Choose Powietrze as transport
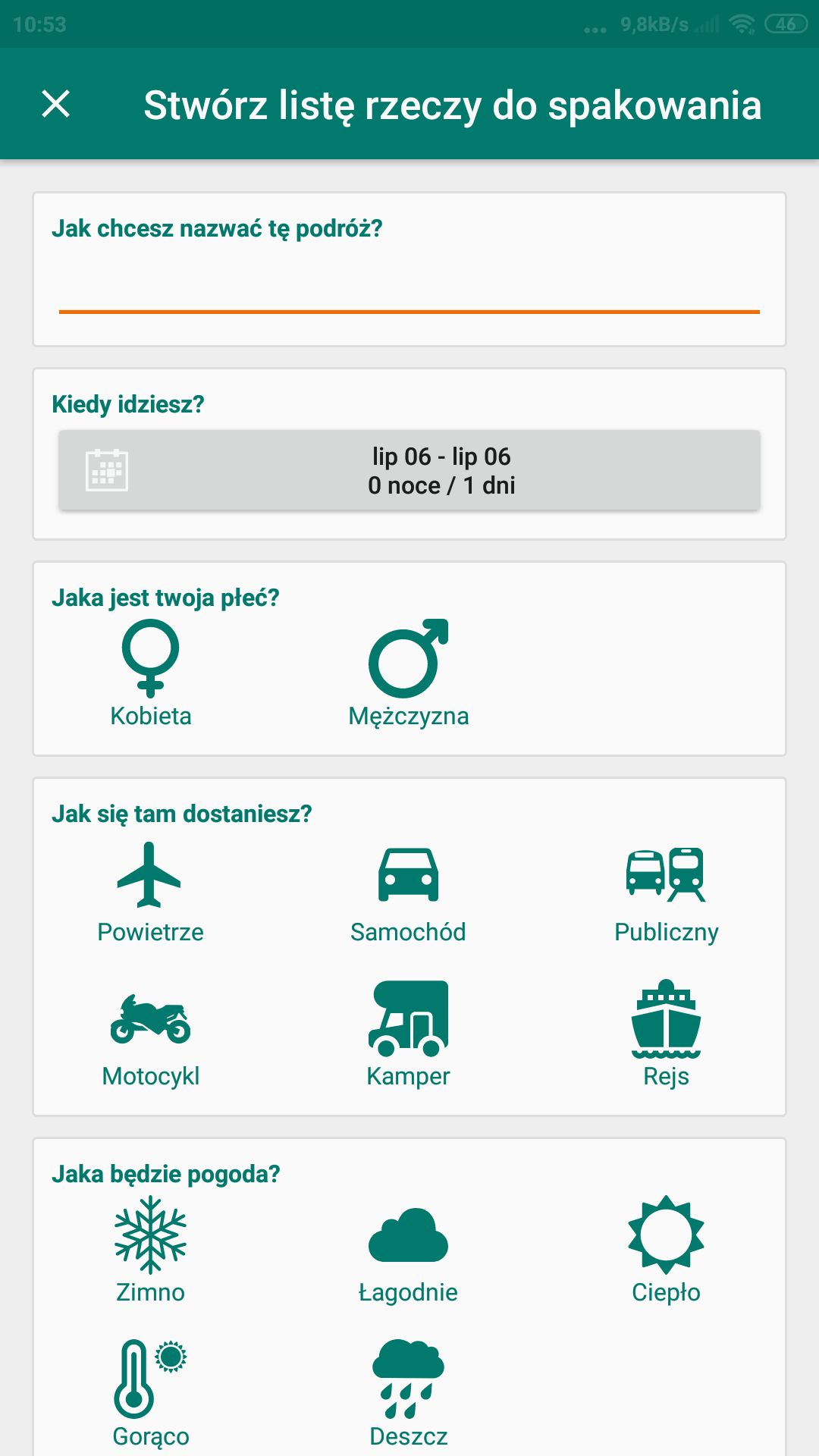The width and height of the screenshot is (819, 1456). pos(151,892)
